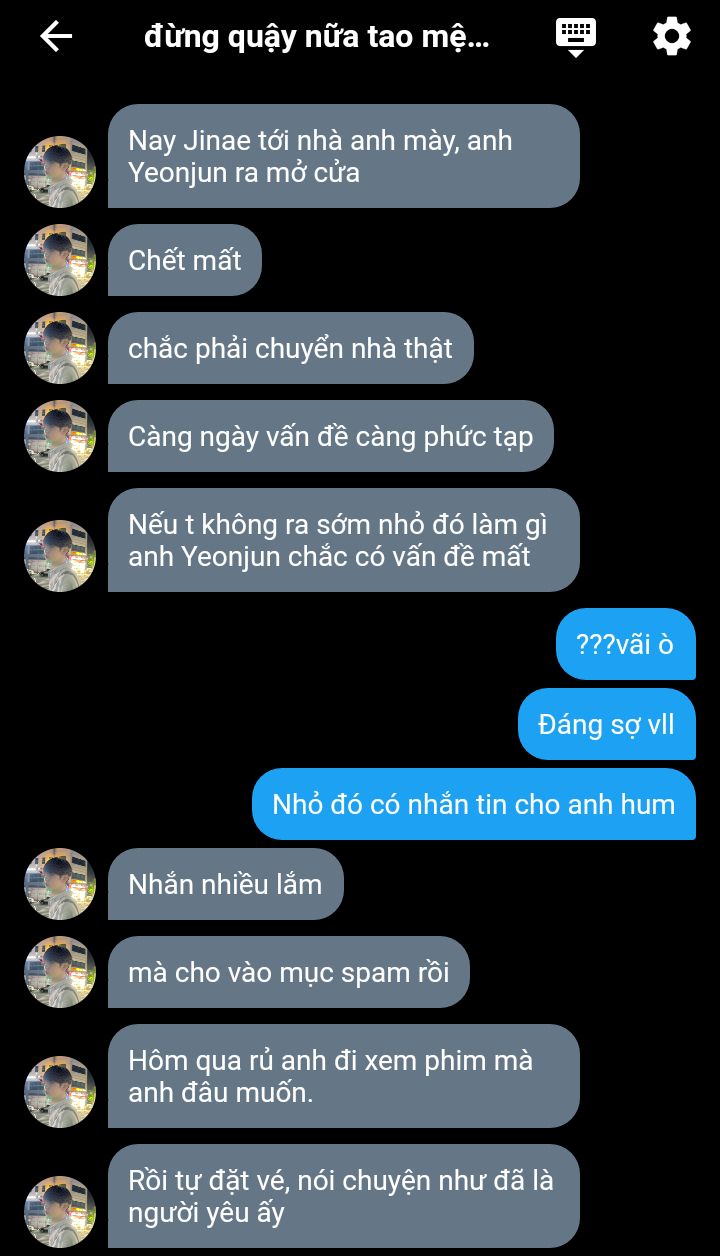This screenshot has height=1256, width=720.
Task: Open the settings gear
Action: coord(672,37)
